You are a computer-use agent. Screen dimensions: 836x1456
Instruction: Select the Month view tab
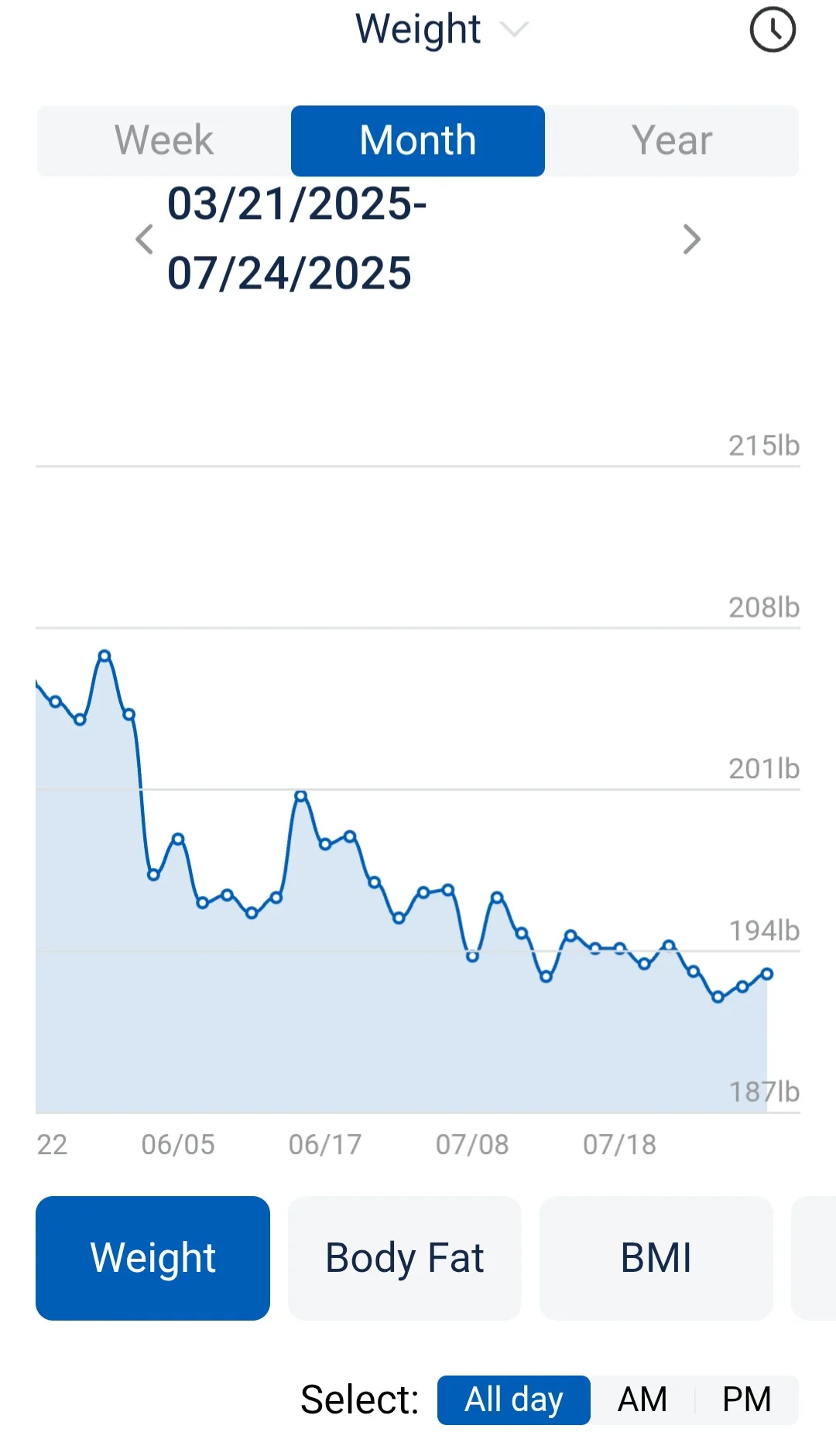(418, 141)
